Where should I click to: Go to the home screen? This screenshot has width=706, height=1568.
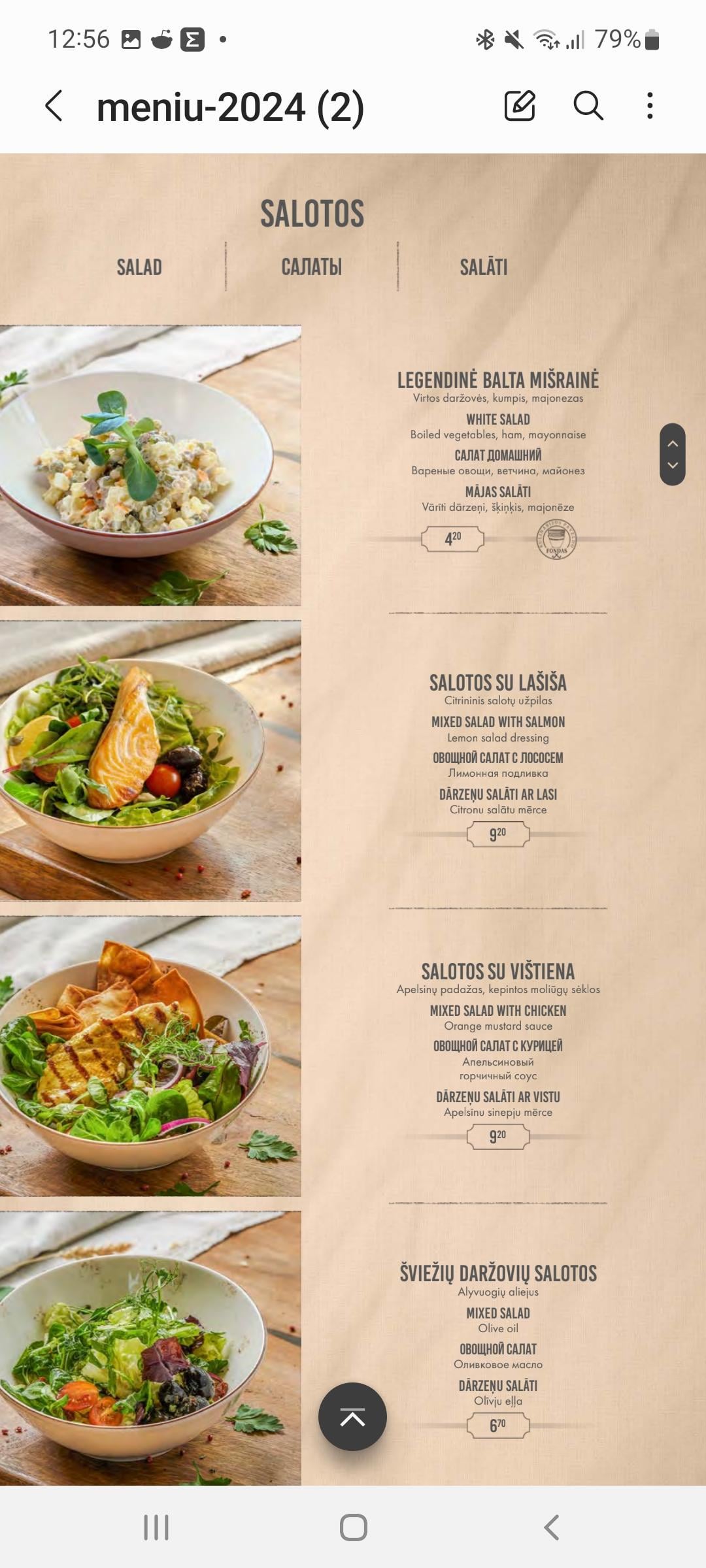tap(353, 1527)
